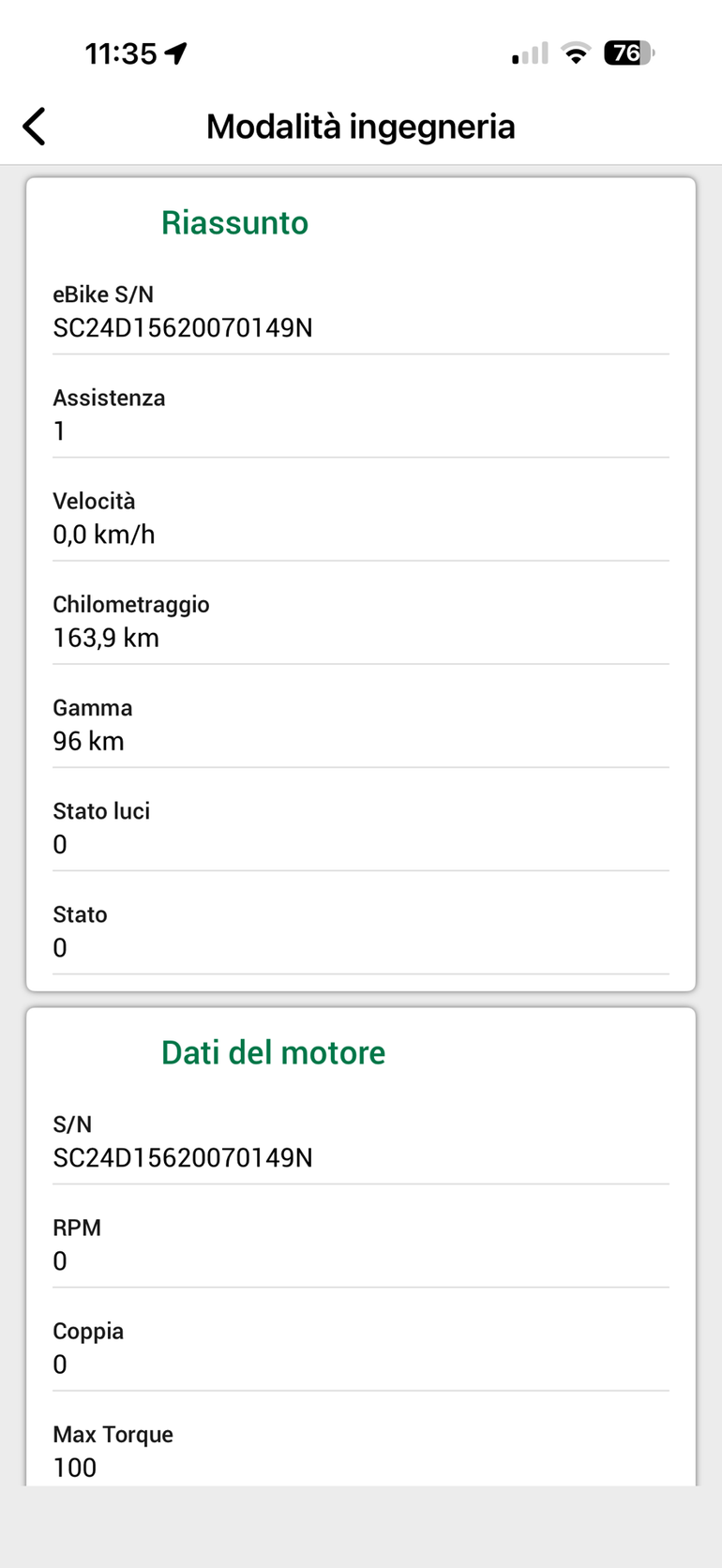Select the Riassunto section header
Viewport: 722px width, 1568px height.
(x=234, y=223)
